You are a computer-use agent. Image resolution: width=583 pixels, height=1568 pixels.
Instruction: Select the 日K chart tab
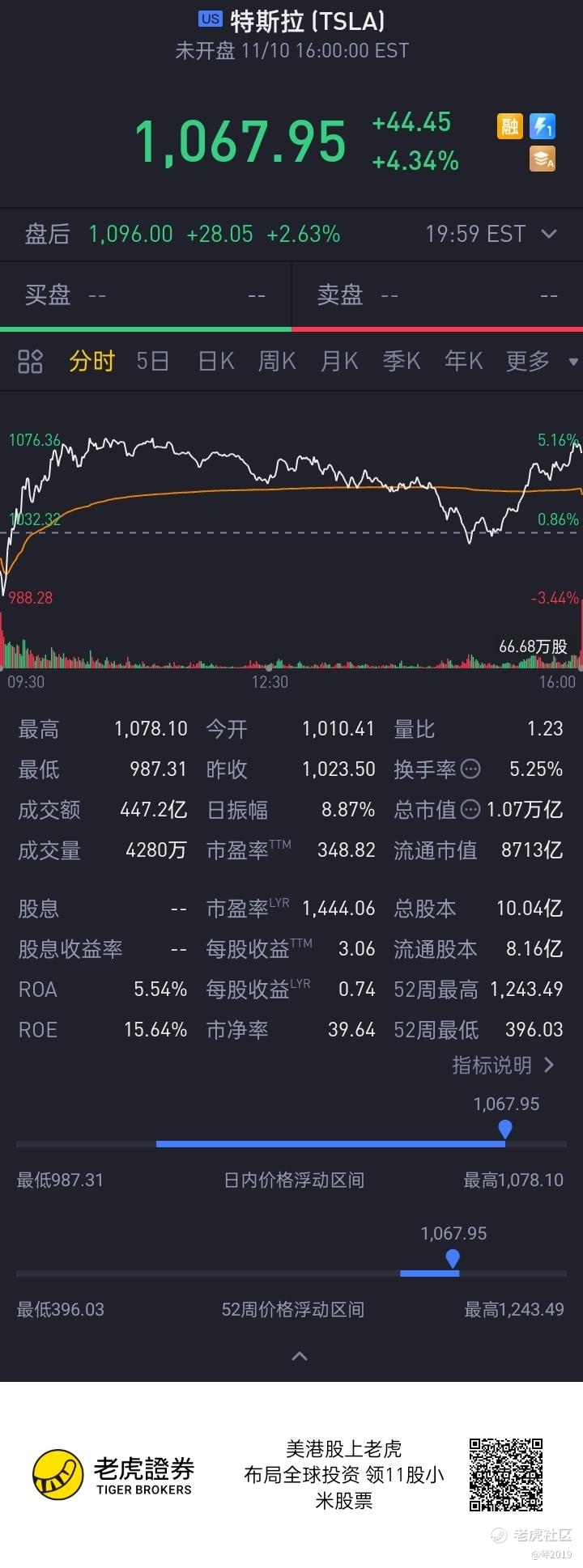tap(216, 361)
